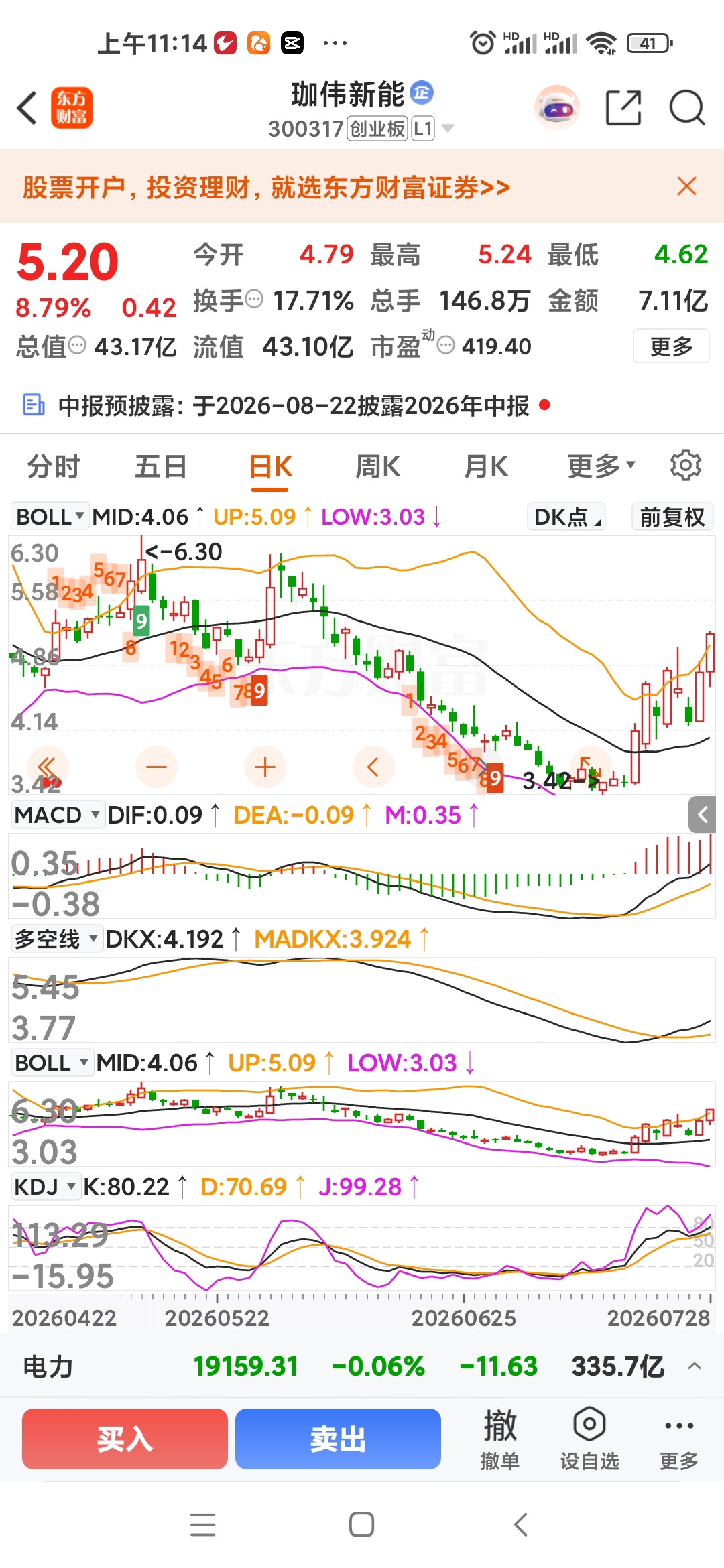The height and width of the screenshot is (1568, 724).
Task: Switch to the 五日 tab
Action: pyautogui.click(x=161, y=466)
